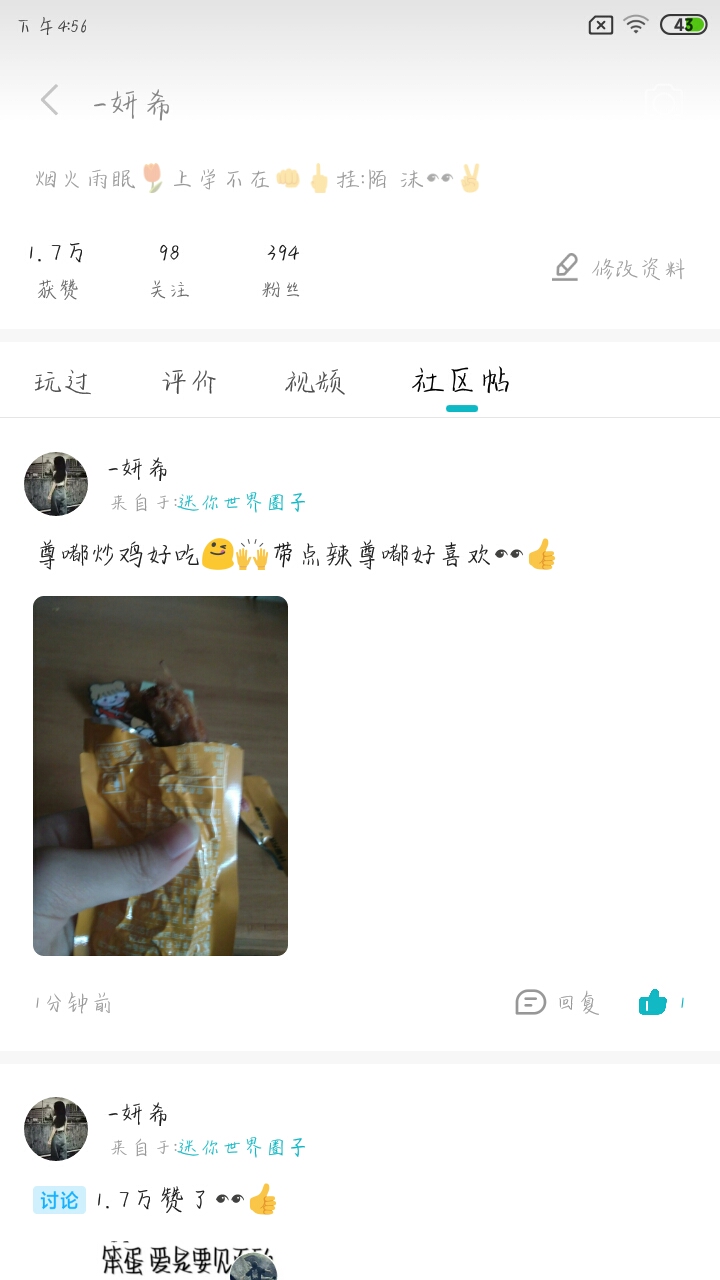
Task: Switch to the 玩过 tab
Action: pos(63,382)
